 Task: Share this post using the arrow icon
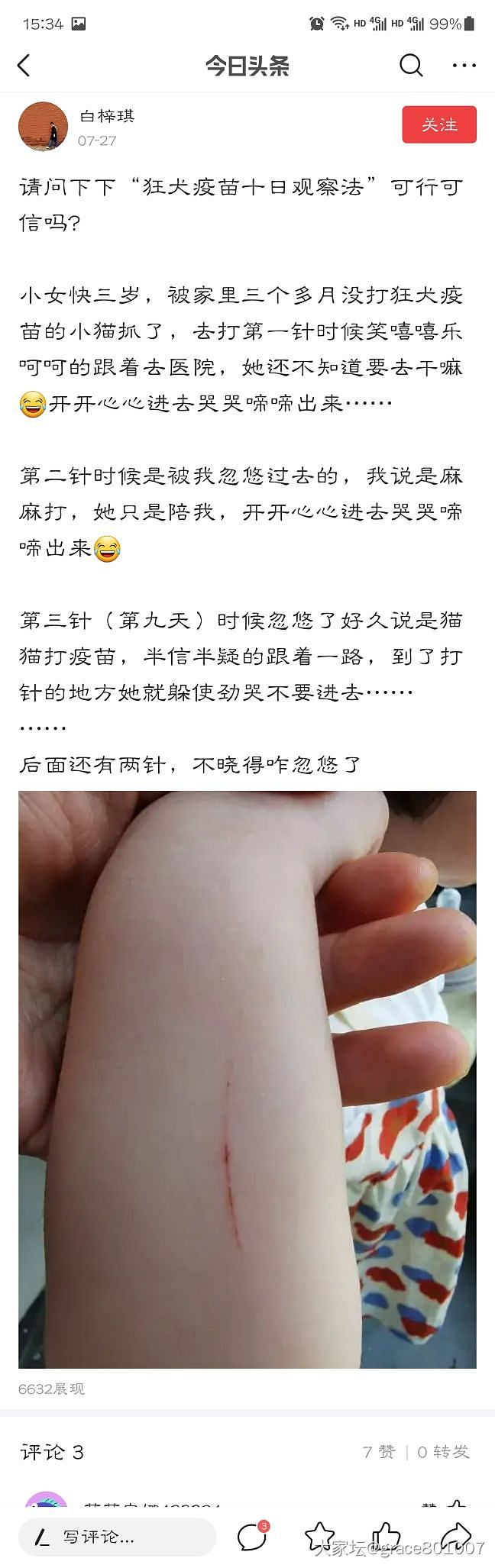pyautogui.click(x=455, y=1536)
